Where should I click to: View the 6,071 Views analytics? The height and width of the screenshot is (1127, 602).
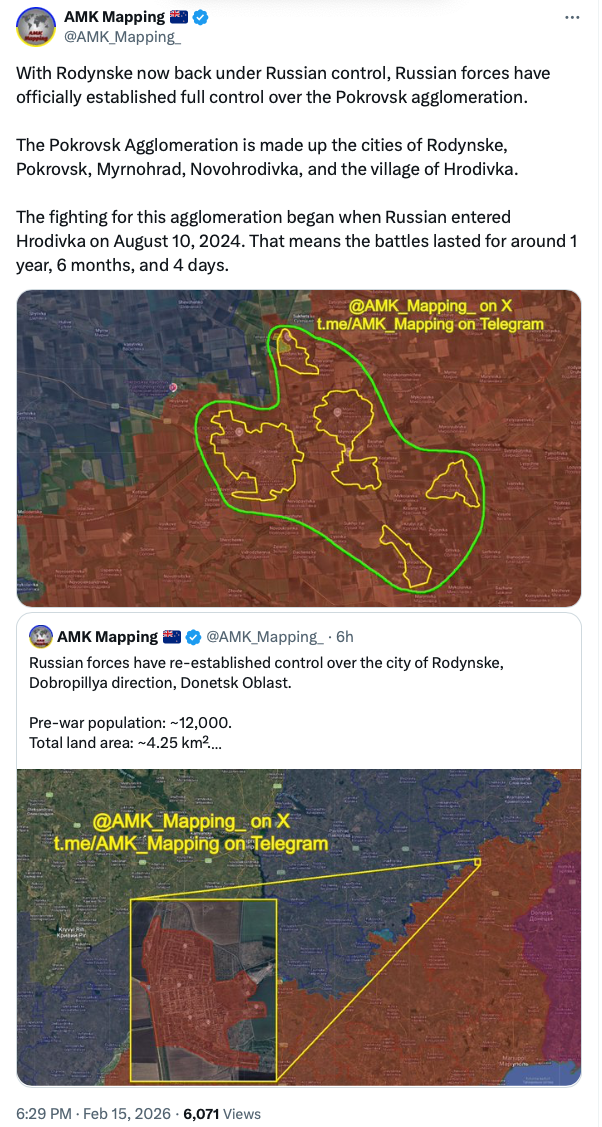click(x=222, y=1113)
